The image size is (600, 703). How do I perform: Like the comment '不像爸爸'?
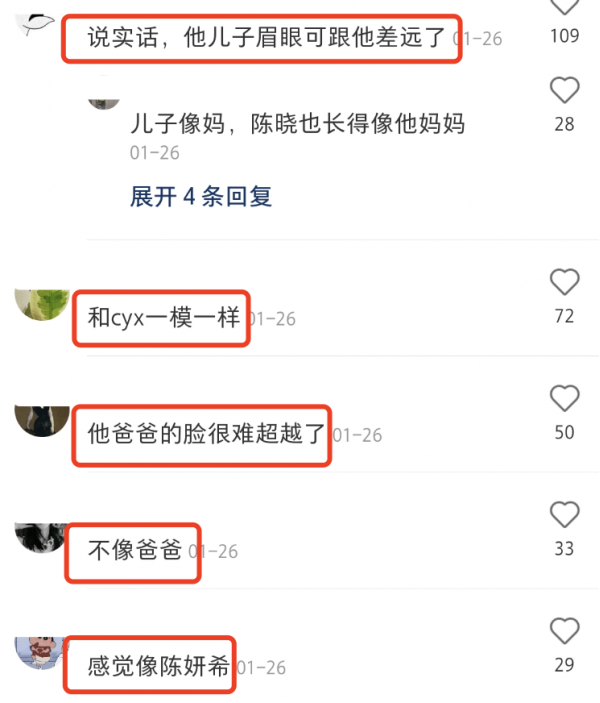click(x=565, y=515)
